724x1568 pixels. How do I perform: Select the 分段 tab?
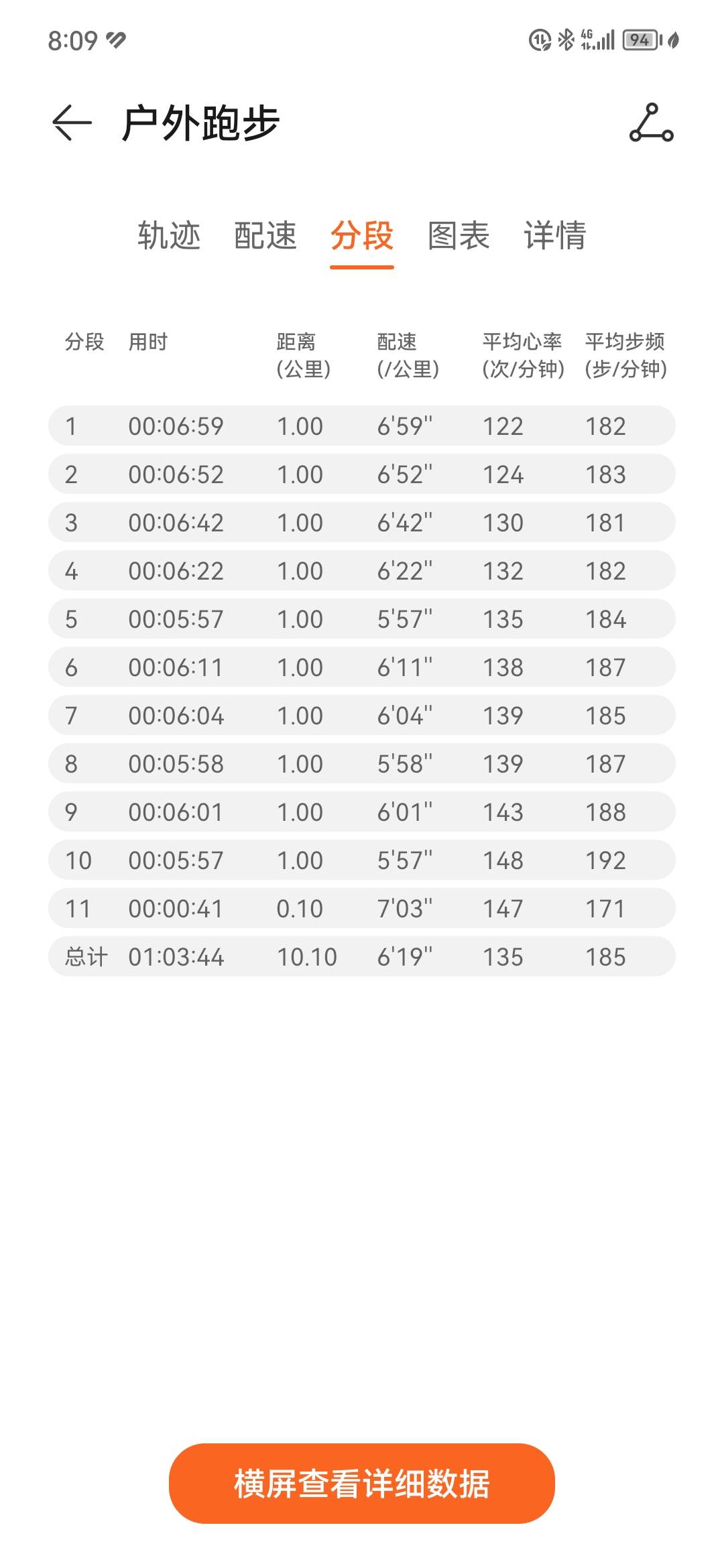tap(361, 236)
